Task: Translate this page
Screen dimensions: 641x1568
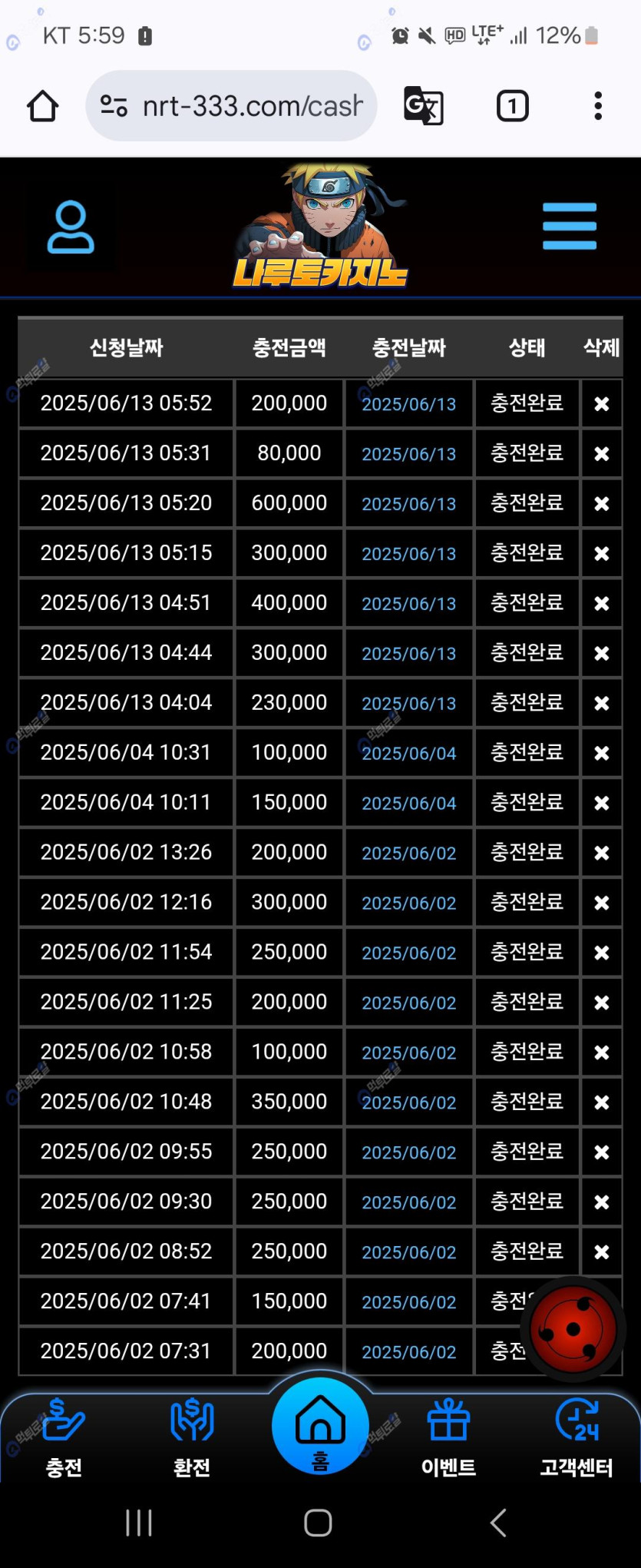Action: (424, 106)
